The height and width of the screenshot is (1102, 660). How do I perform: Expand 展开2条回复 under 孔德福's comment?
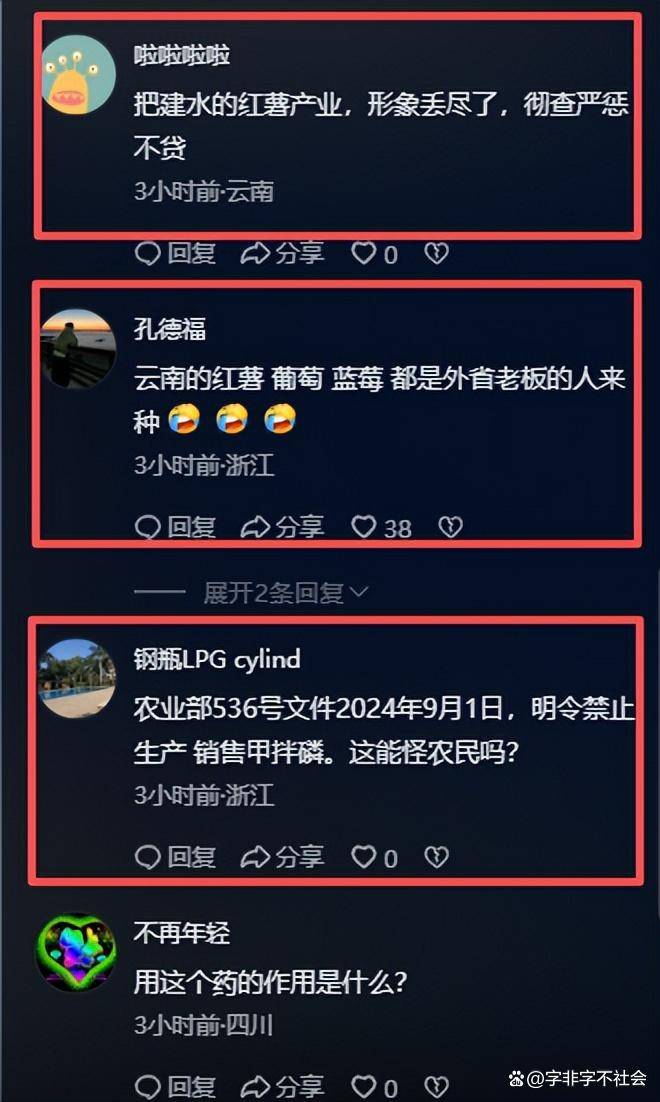[285, 593]
